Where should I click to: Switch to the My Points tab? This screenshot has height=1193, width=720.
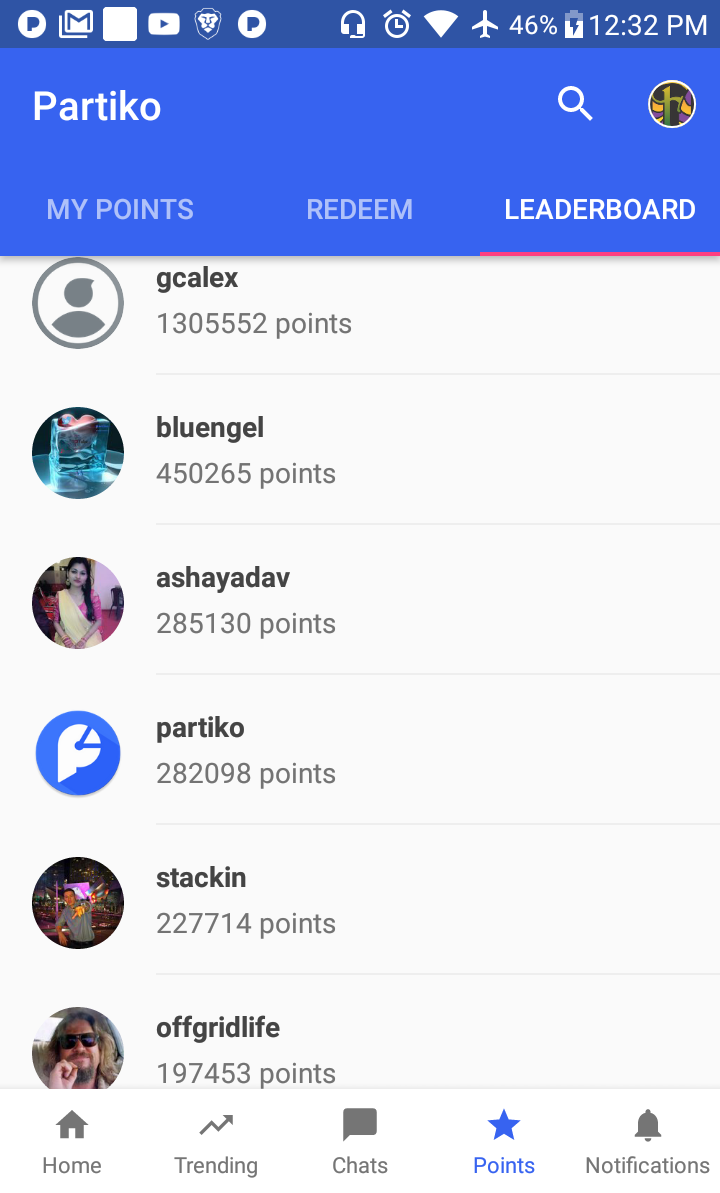pyautogui.click(x=120, y=210)
